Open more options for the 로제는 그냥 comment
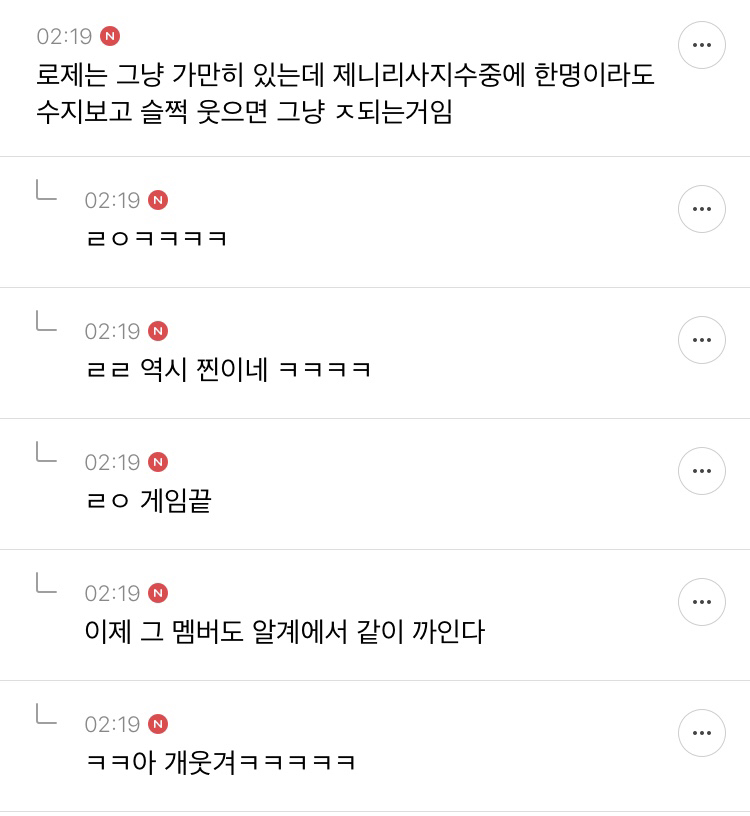The image size is (750, 816). pos(701,45)
